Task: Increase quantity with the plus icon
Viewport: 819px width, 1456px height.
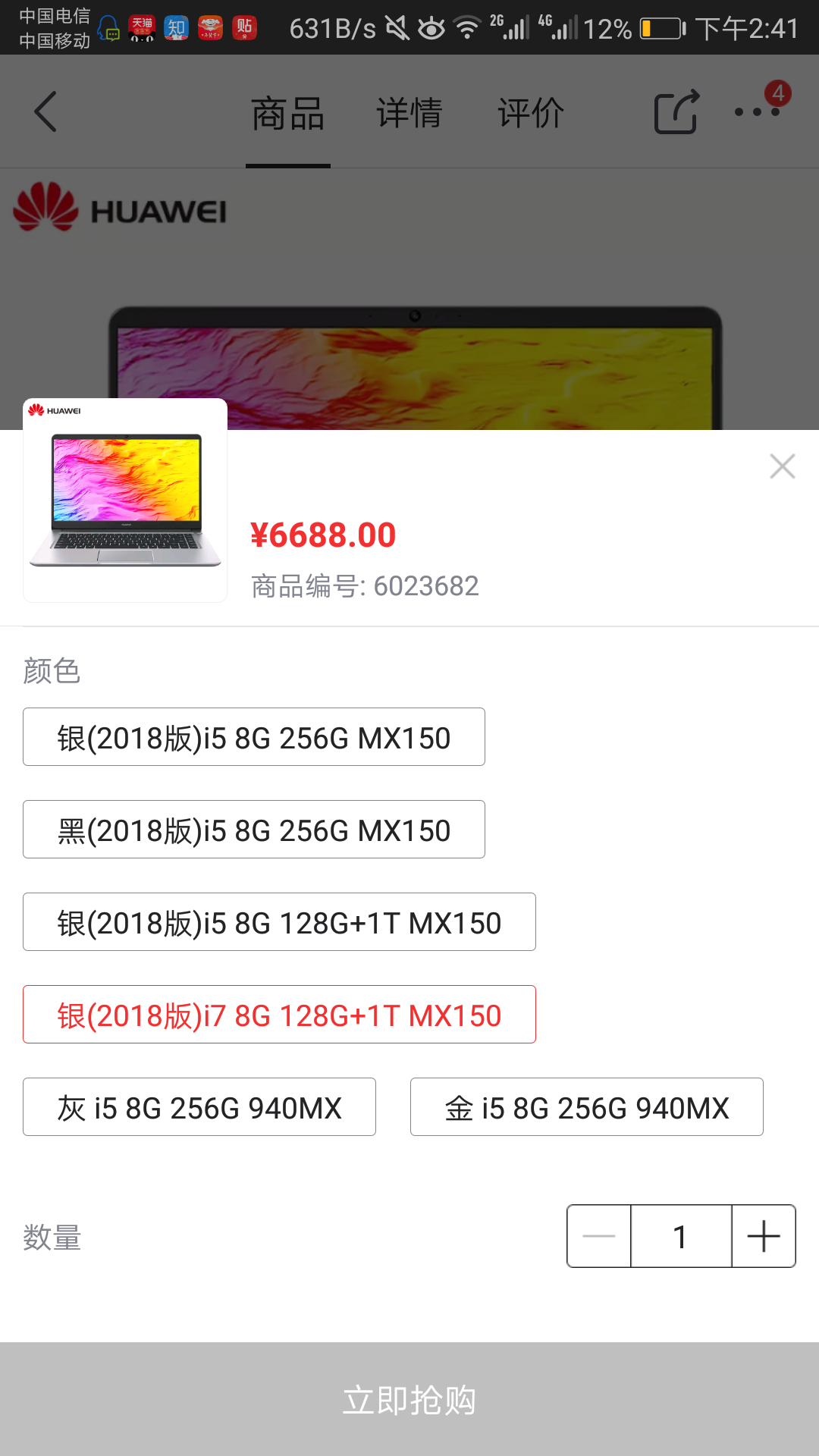Action: pos(763,1236)
